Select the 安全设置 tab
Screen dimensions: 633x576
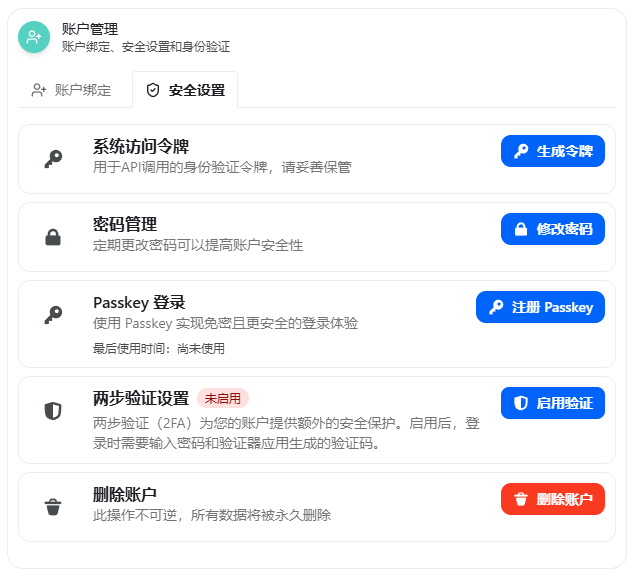pos(185,90)
